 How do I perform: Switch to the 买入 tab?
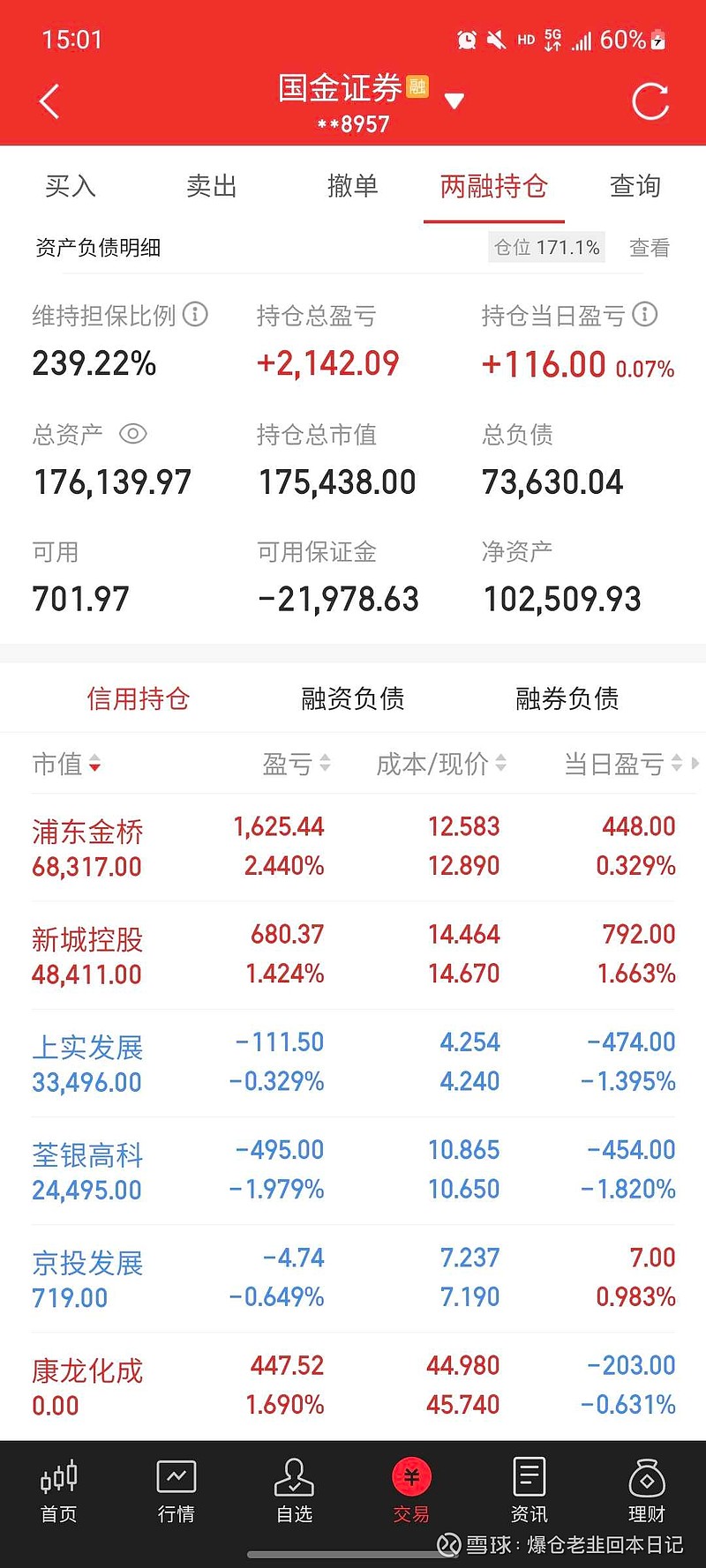click(71, 186)
